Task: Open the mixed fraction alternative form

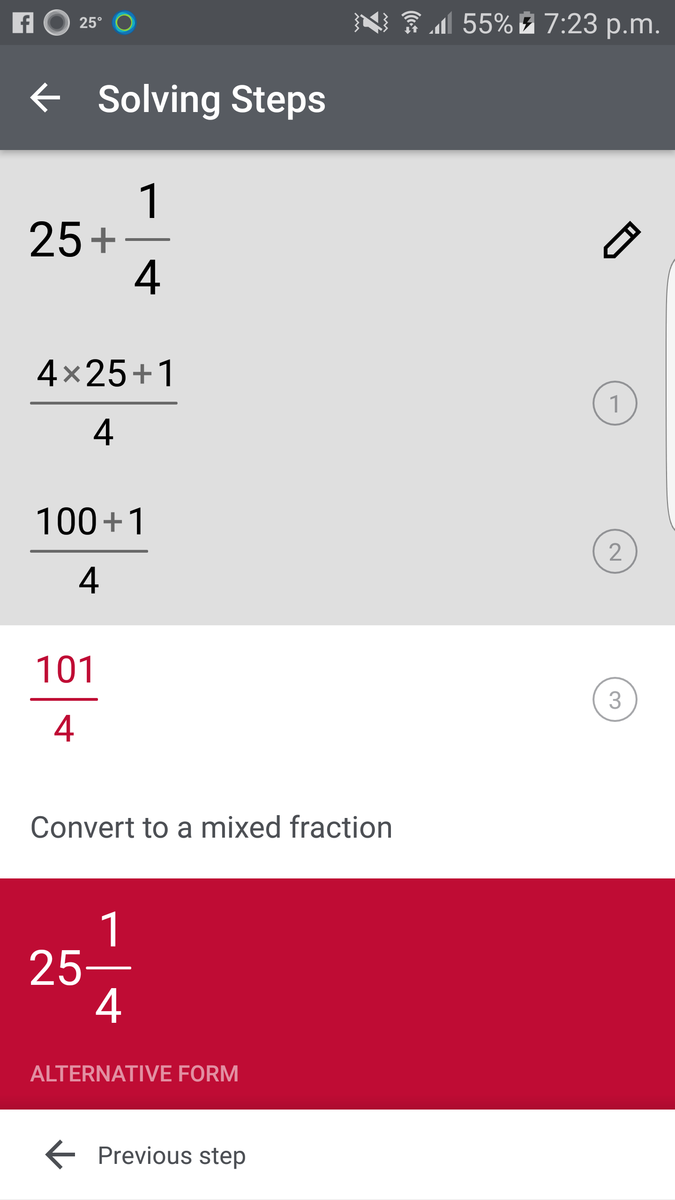Action: point(337,992)
